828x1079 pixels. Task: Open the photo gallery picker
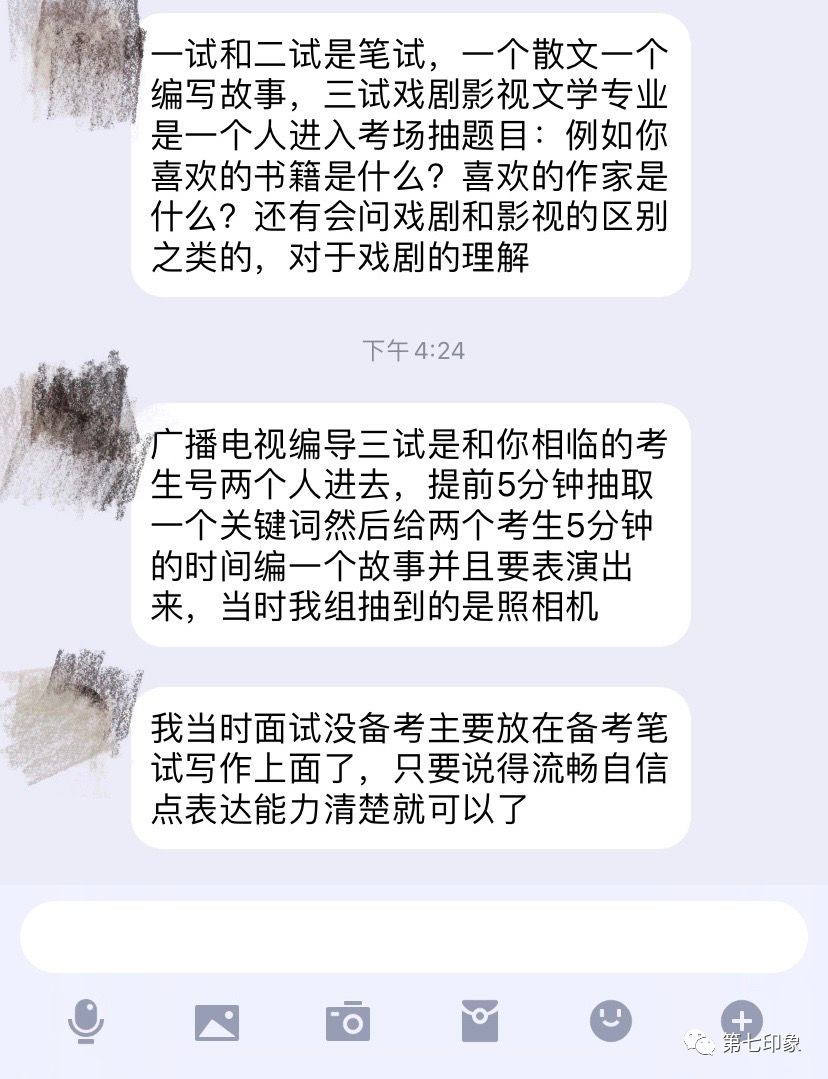coord(217,1022)
